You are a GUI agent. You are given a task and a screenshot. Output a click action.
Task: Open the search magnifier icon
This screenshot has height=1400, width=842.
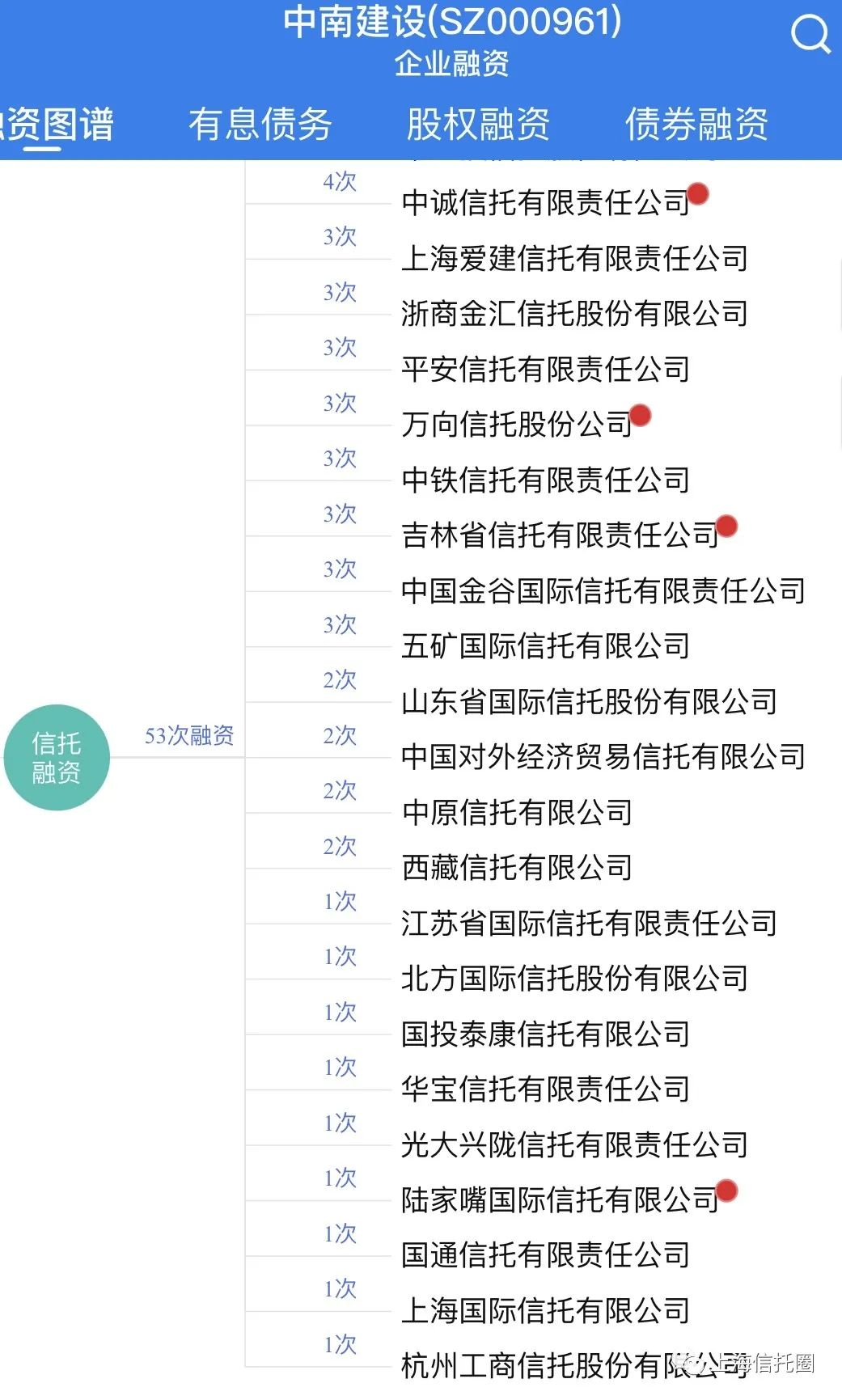point(810,35)
